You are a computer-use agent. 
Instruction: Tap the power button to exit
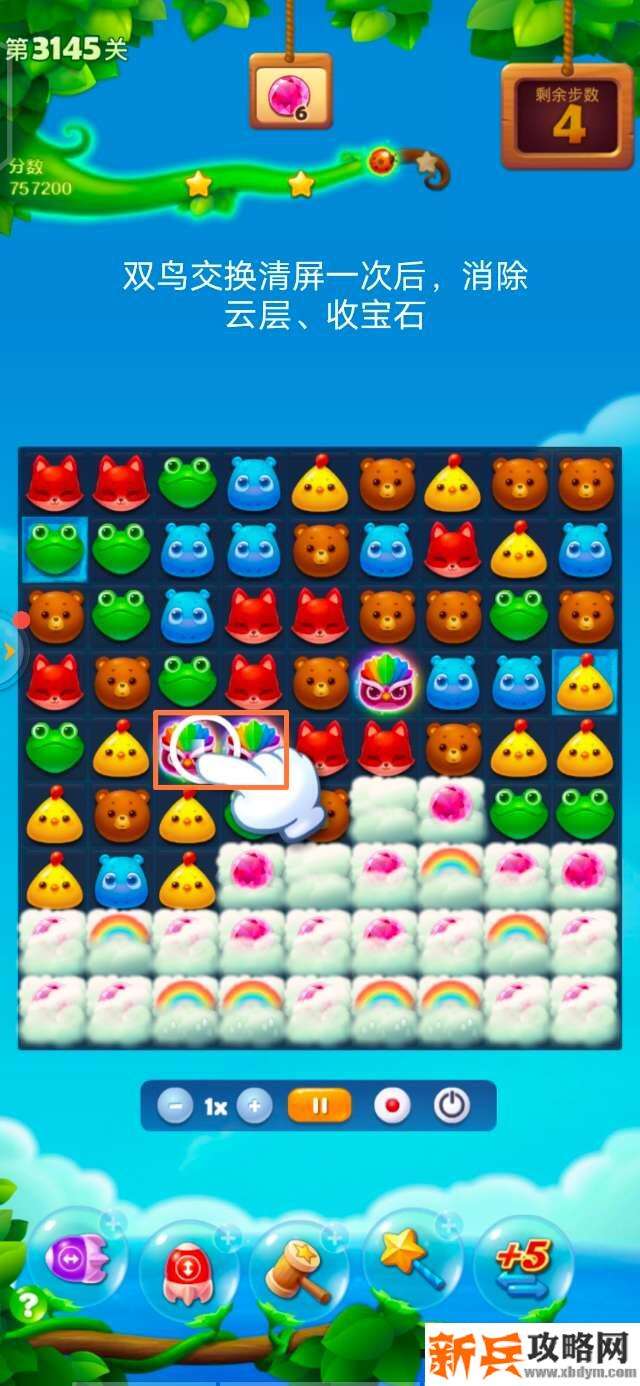452,1107
